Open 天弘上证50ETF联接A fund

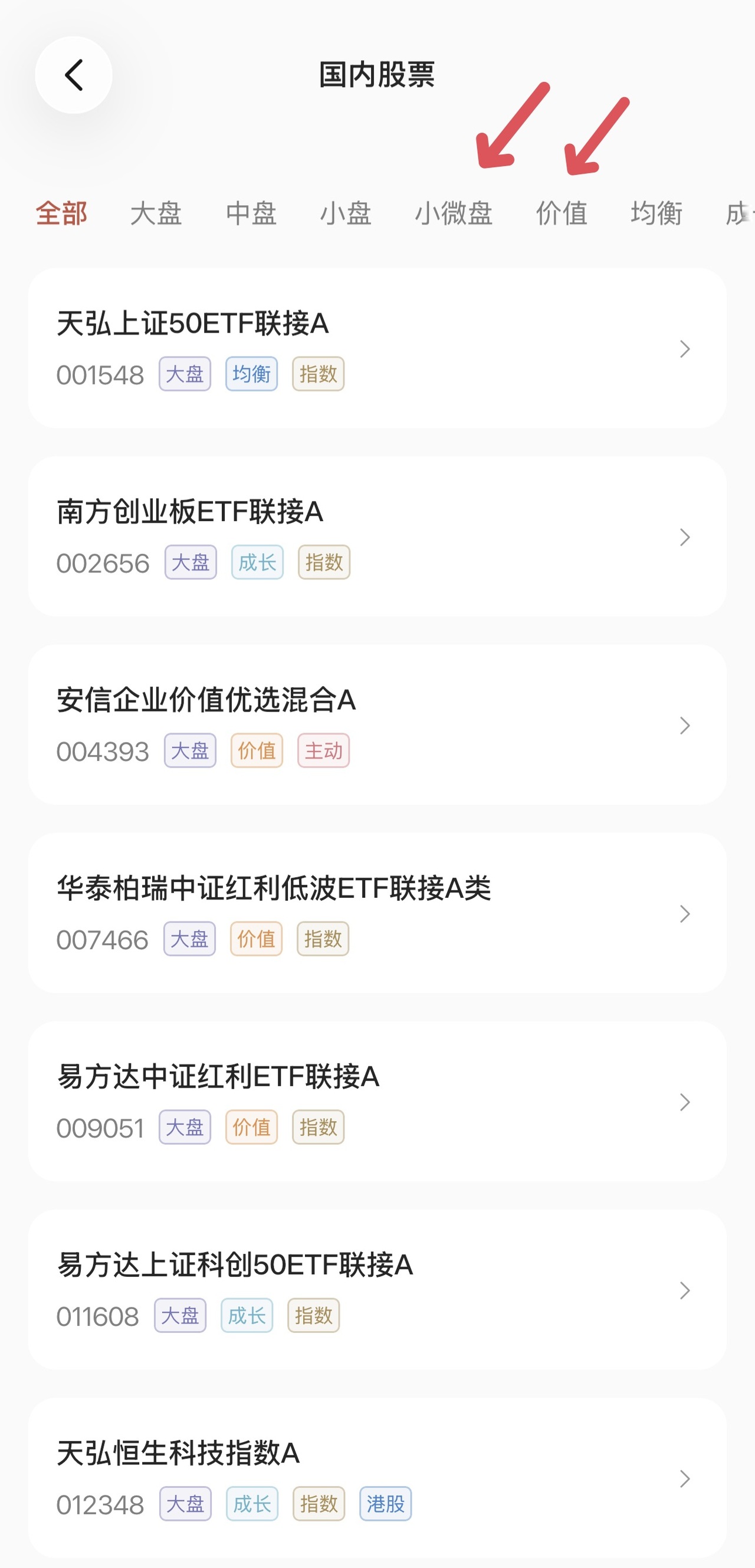click(376, 348)
